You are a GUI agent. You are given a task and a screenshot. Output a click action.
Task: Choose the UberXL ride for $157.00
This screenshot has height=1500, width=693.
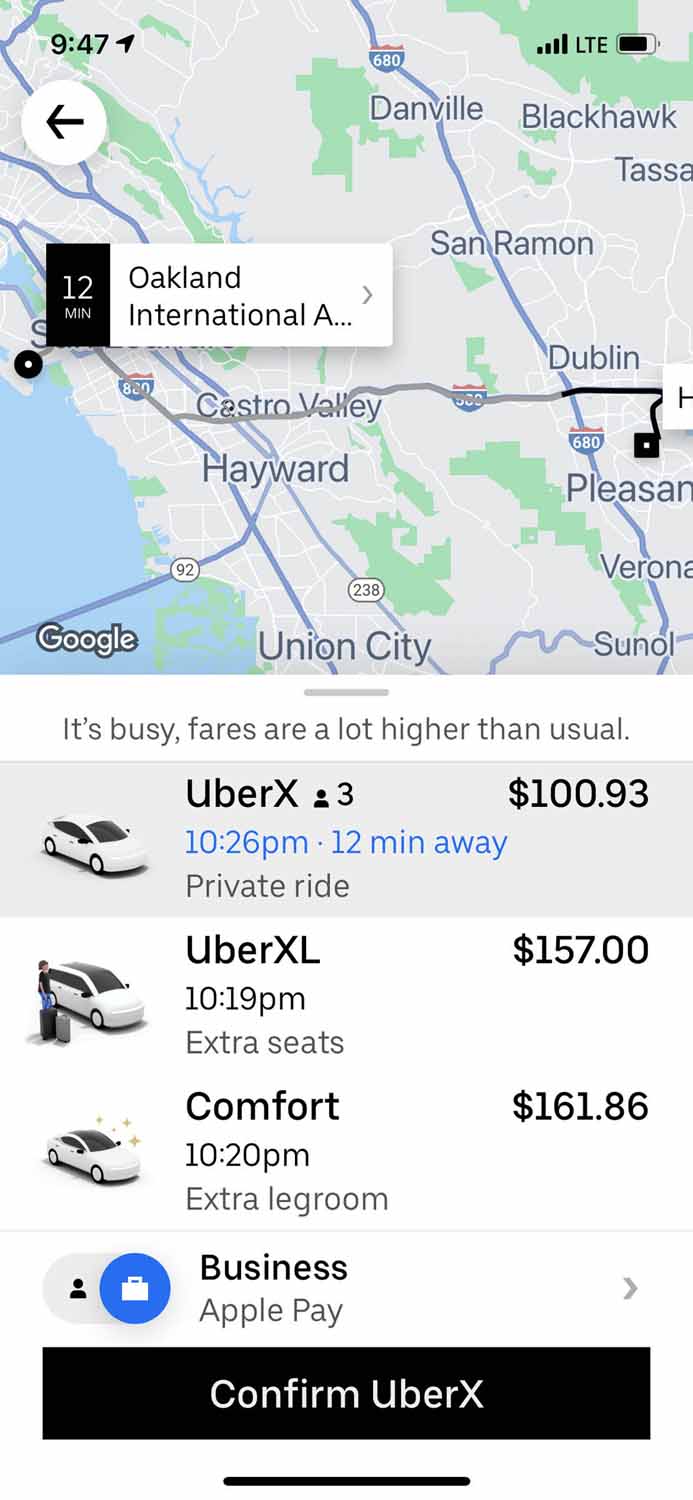[346, 995]
